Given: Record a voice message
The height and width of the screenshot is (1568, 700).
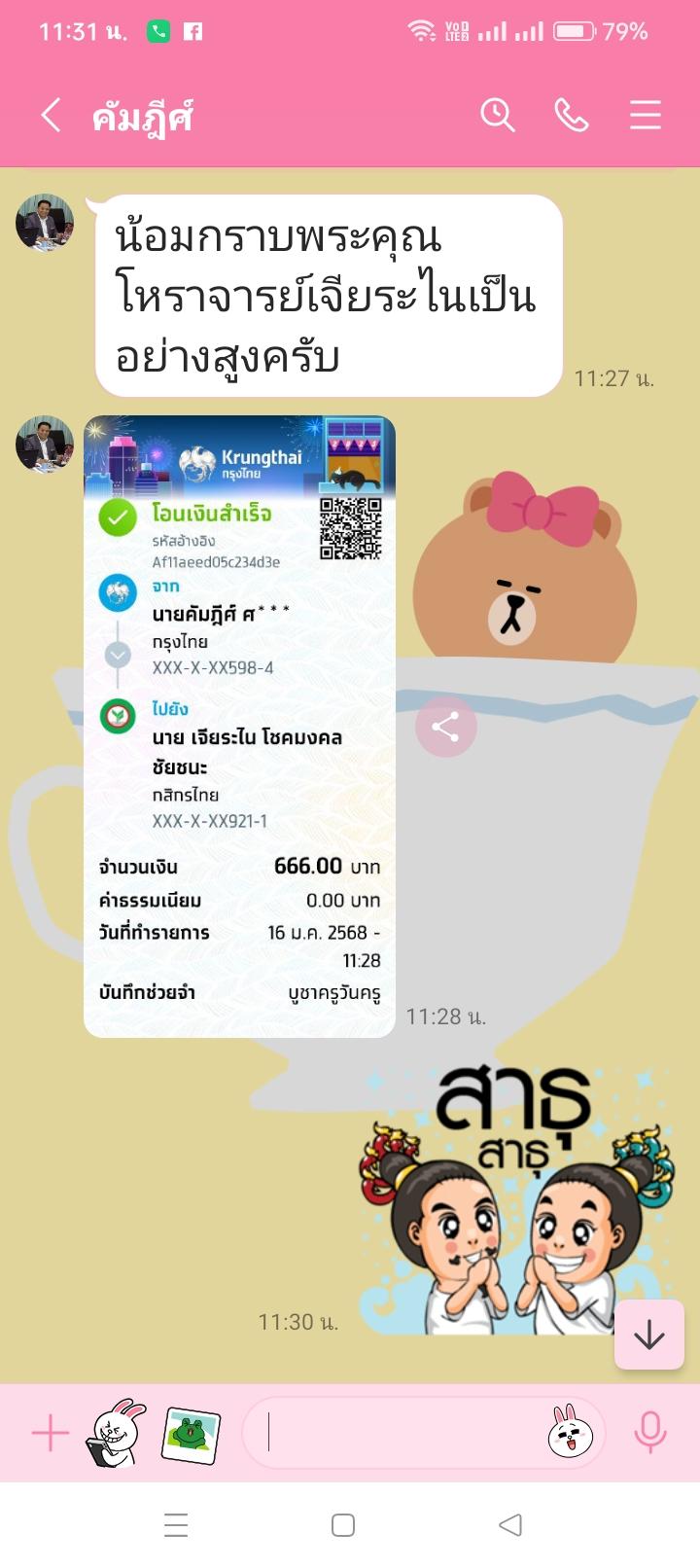Looking at the screenshot, I should pyautogui.click(x=649, y=1433).
